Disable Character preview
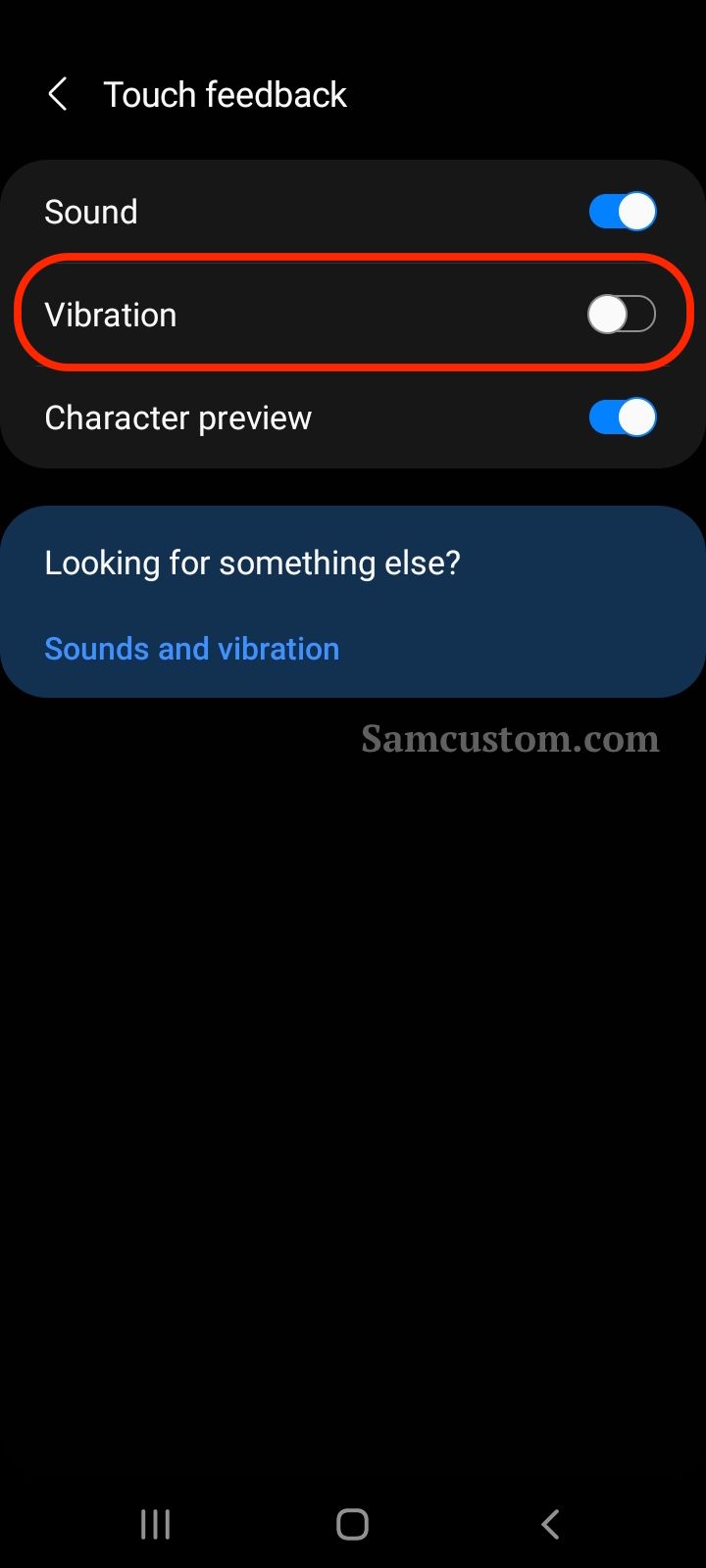706x1568 pixels. coord(623,417)
